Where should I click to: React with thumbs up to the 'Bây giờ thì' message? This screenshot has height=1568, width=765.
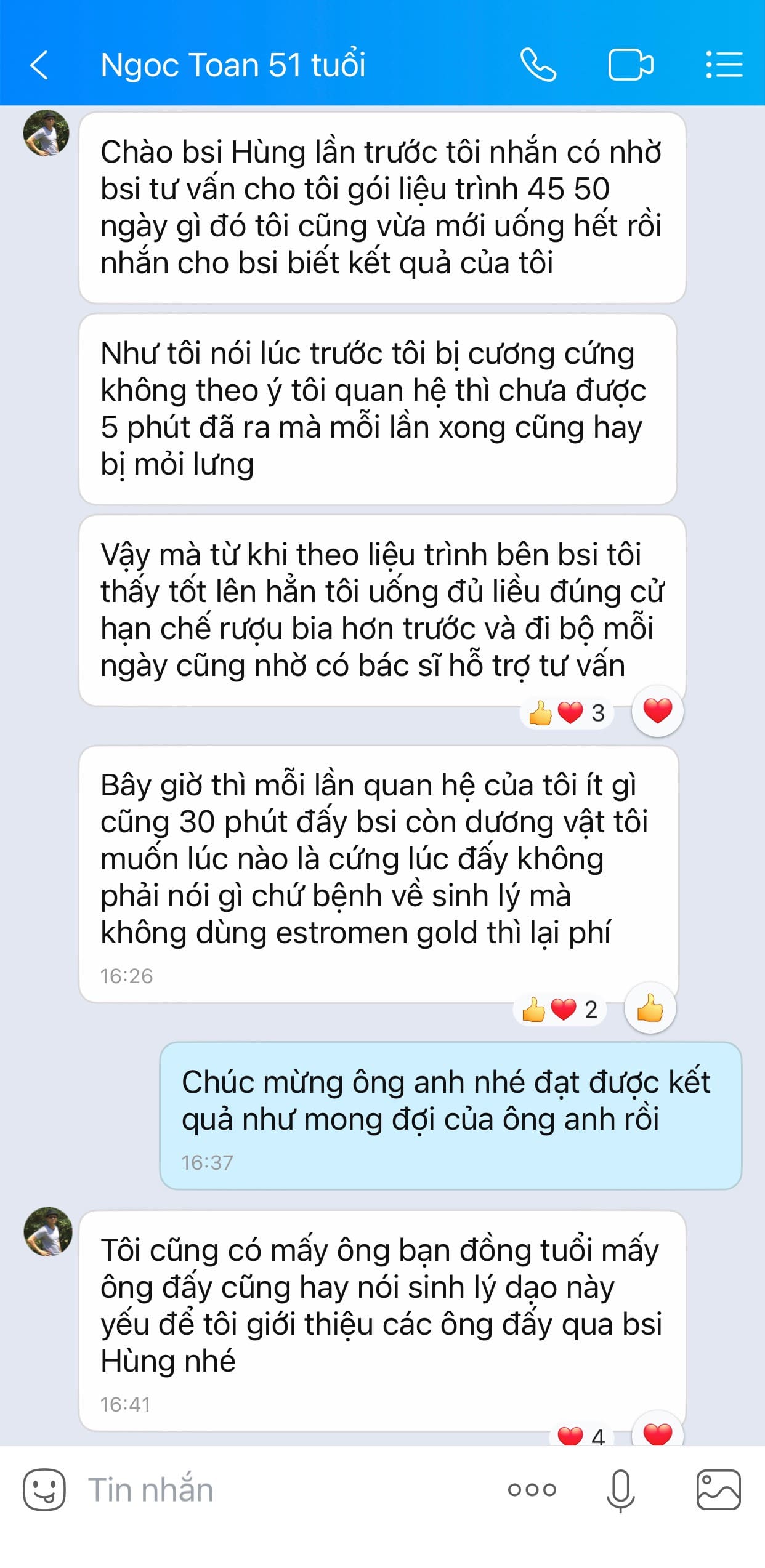pyautogui.click(x=650, y=1009)
